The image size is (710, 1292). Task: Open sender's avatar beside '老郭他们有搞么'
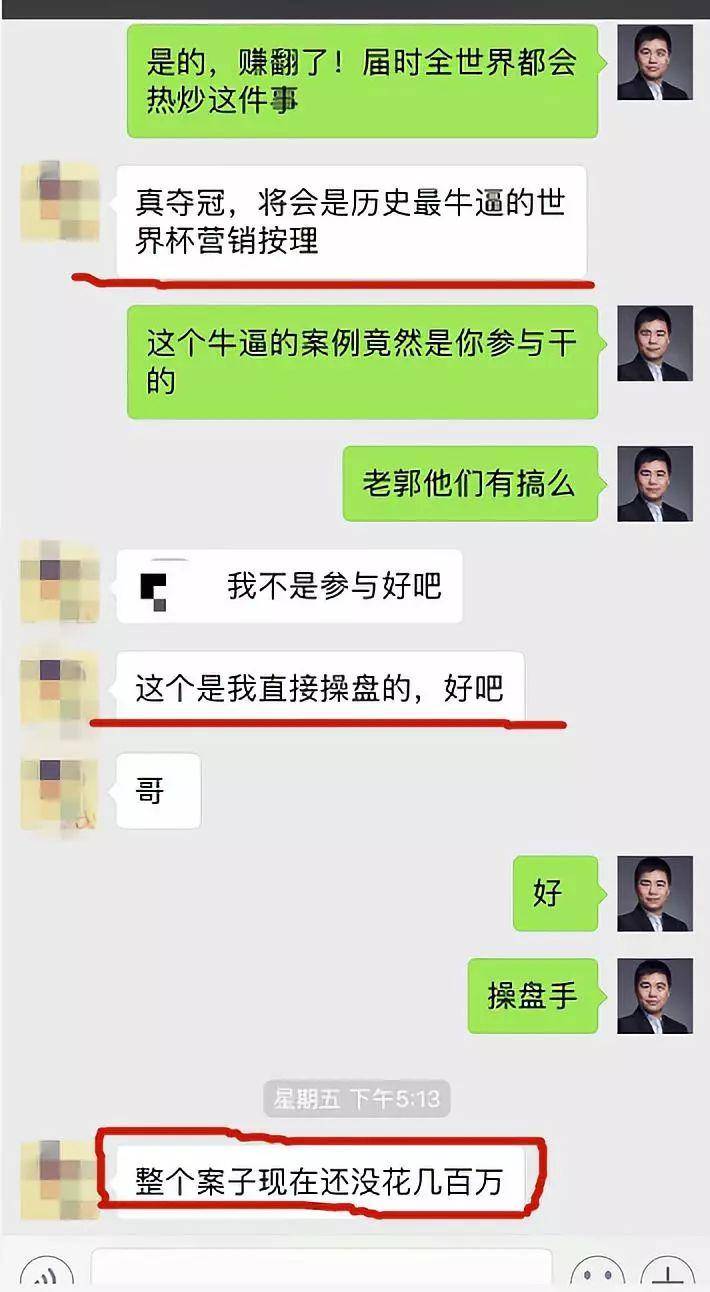point(655,484)
